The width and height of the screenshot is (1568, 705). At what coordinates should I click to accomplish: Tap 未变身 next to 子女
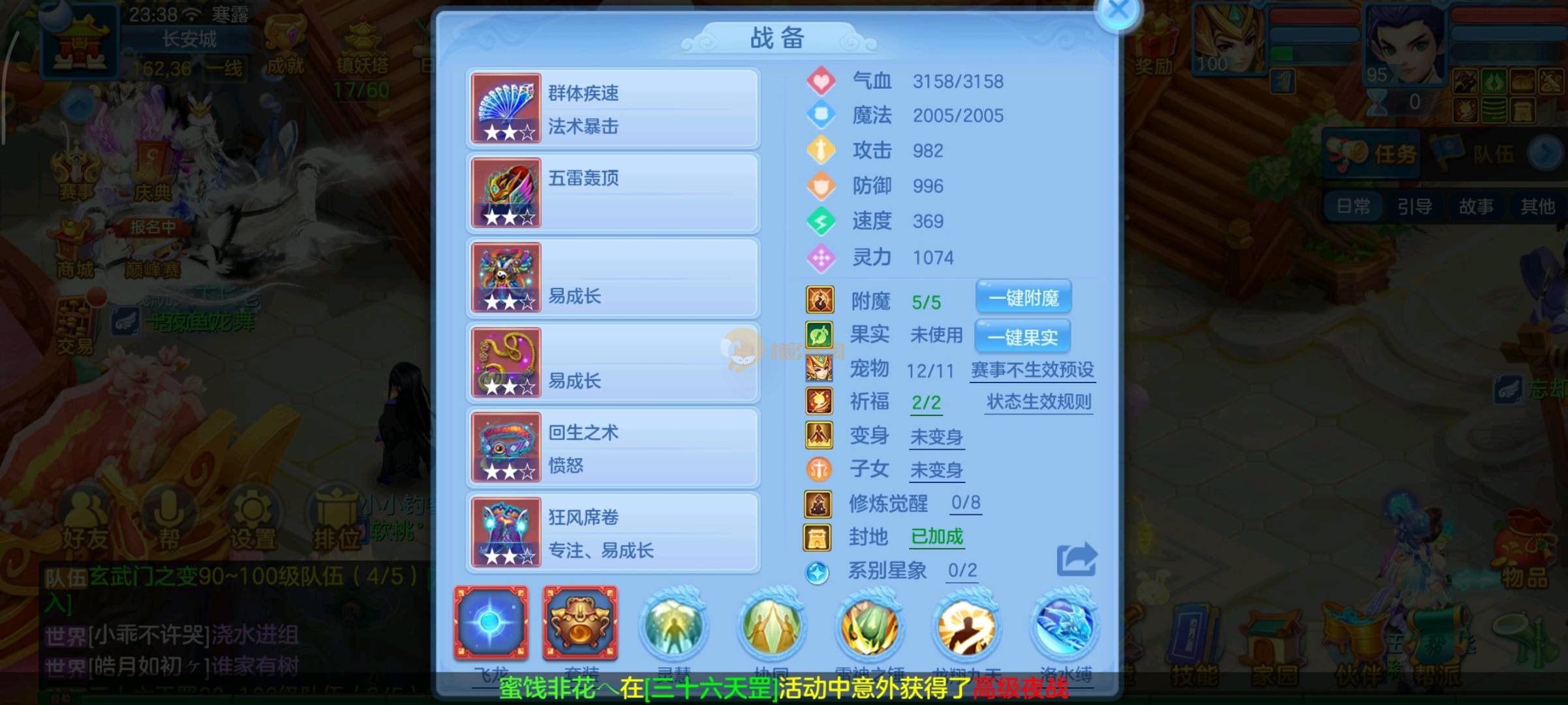[x=936, y=470]
